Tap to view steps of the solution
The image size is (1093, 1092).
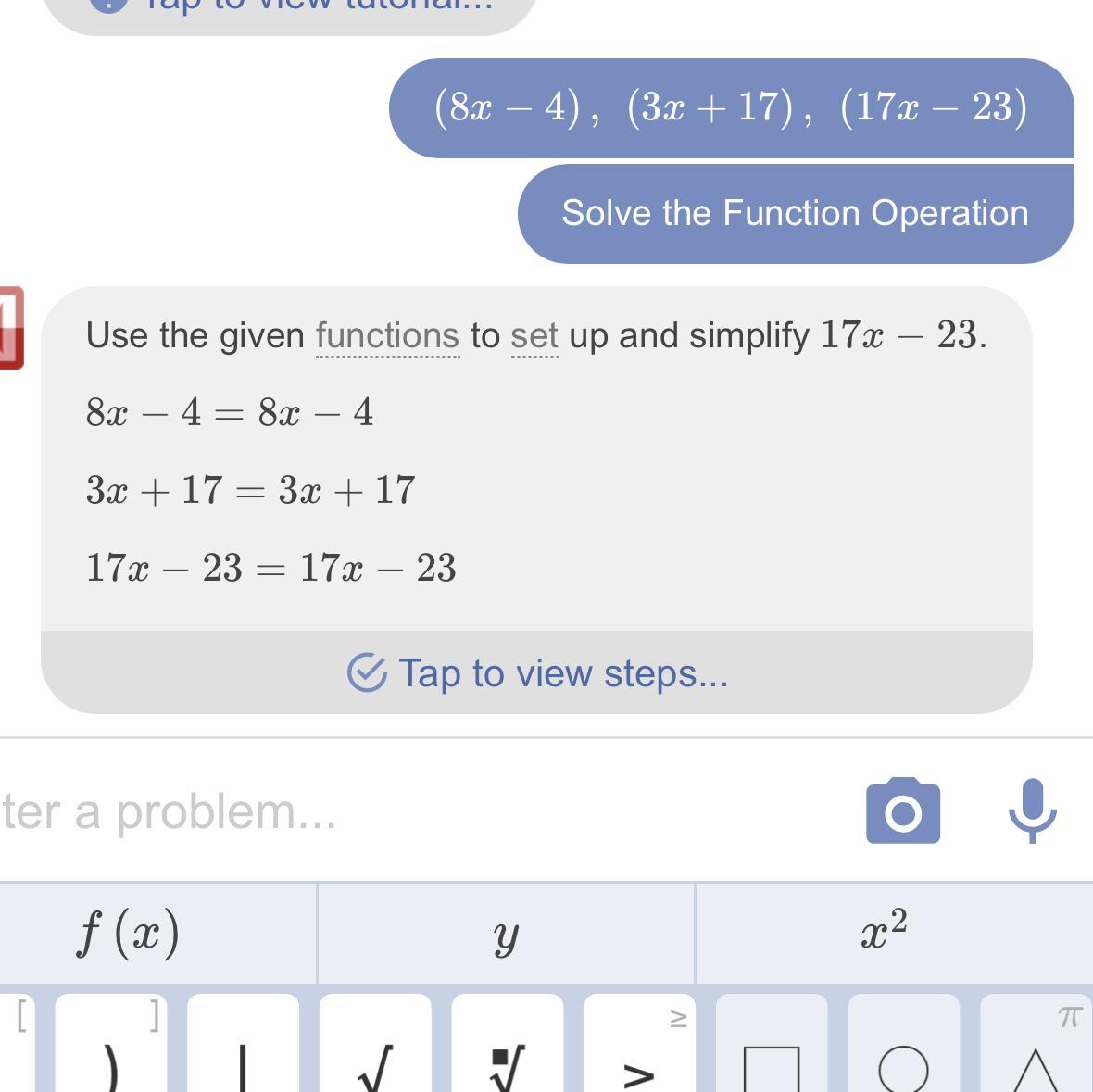pyautogui.click(x=537, y=672)
